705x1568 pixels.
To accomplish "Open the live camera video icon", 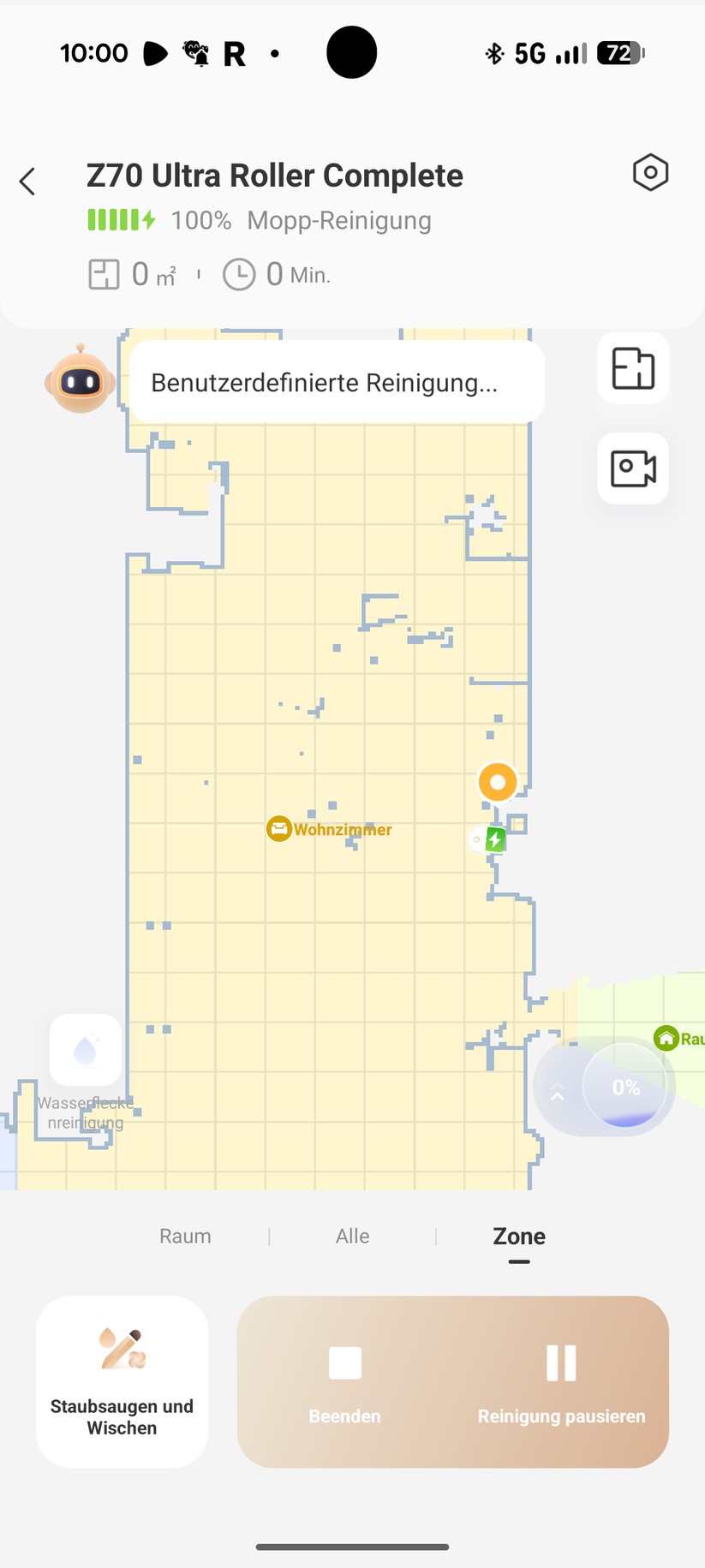I will 633,468.
